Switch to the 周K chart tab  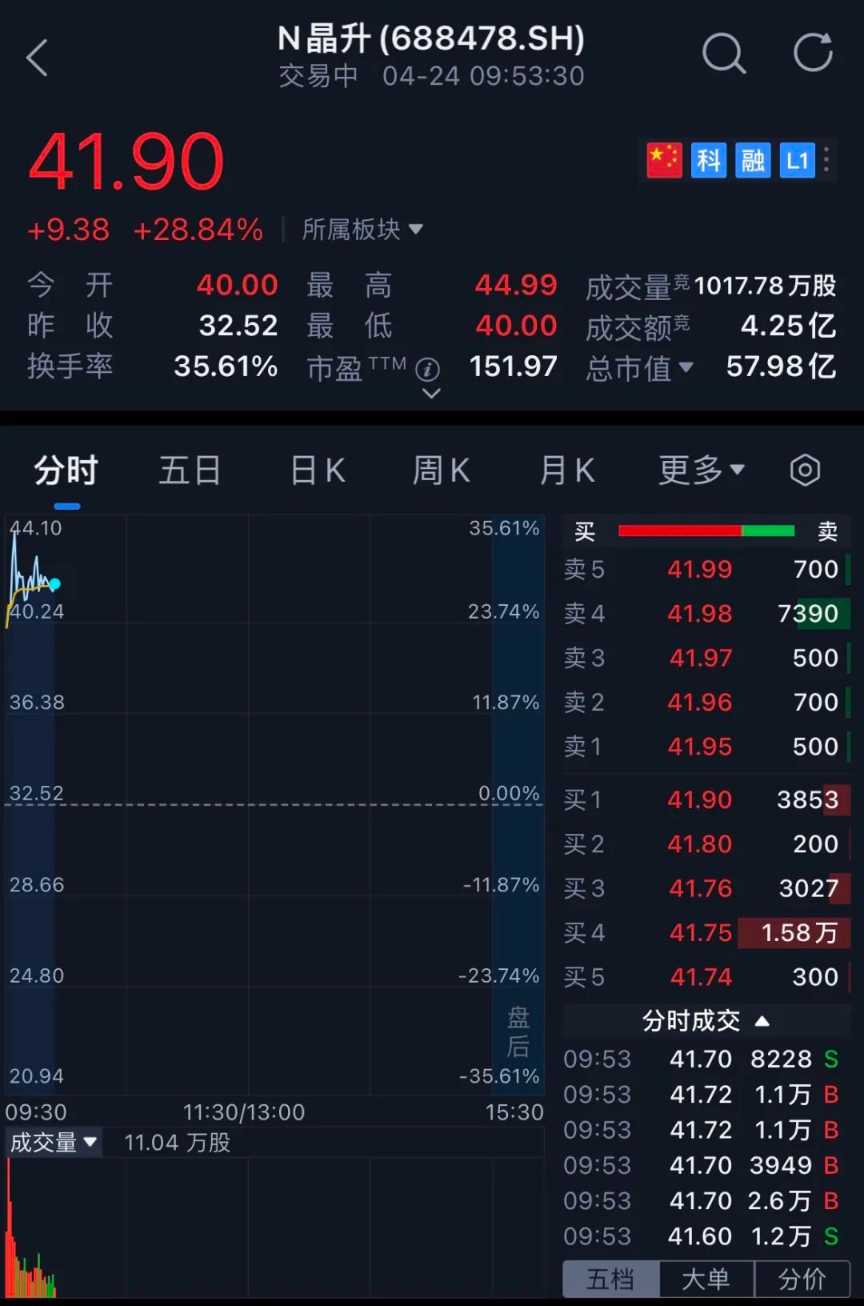click(441, 470)
